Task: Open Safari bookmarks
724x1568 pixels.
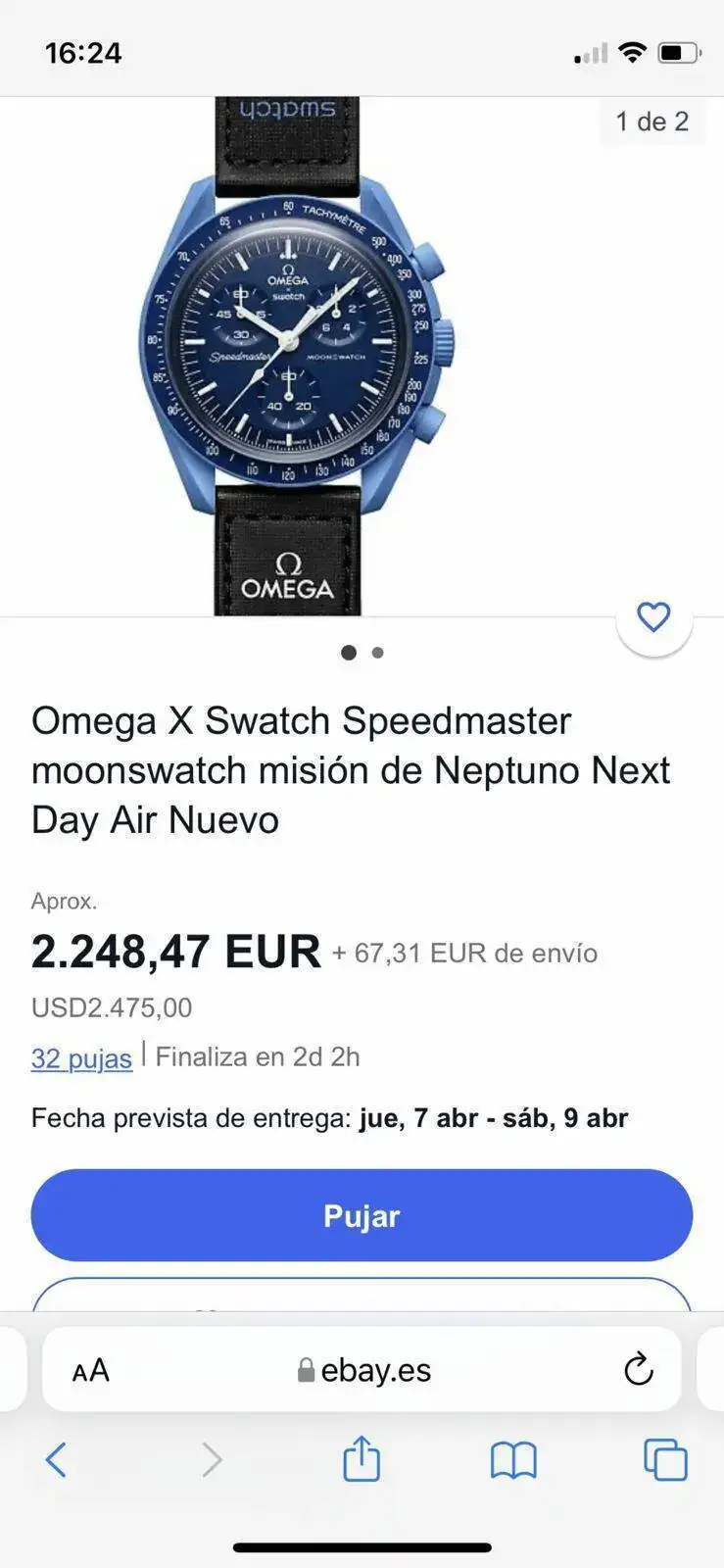Action: pos(513,1460)
